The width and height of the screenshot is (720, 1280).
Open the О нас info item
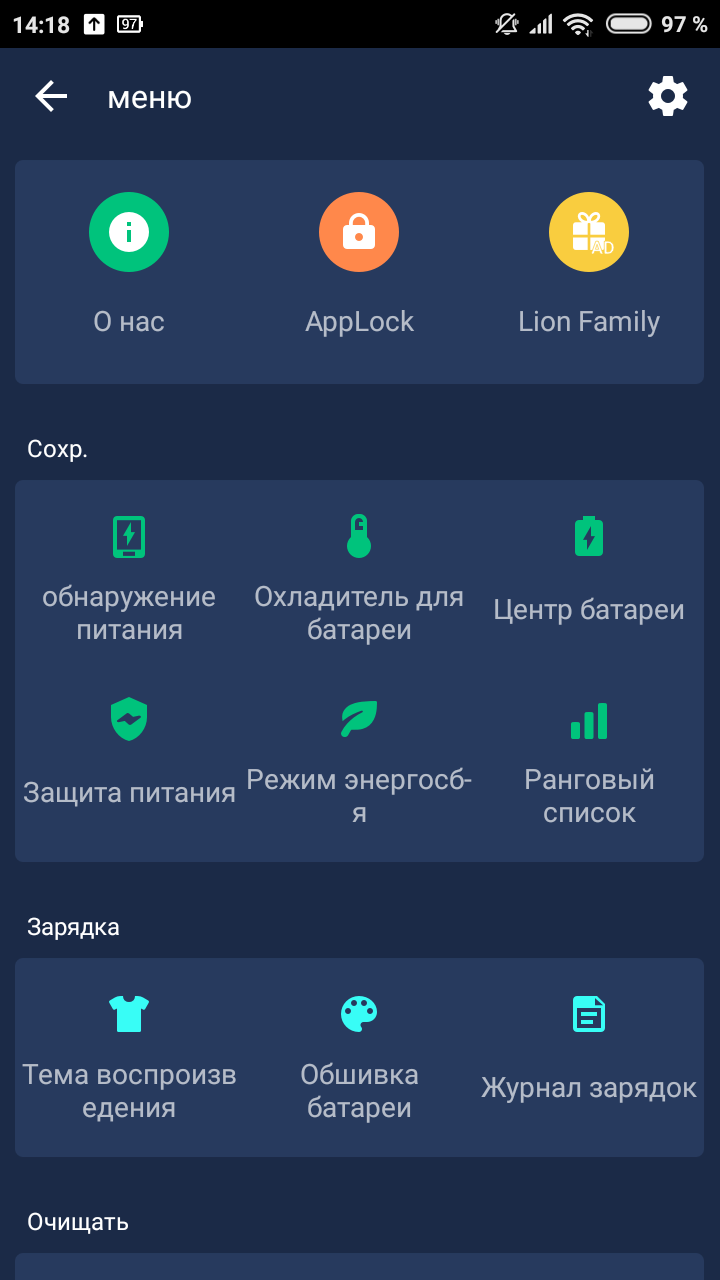(x=129, y=266)
